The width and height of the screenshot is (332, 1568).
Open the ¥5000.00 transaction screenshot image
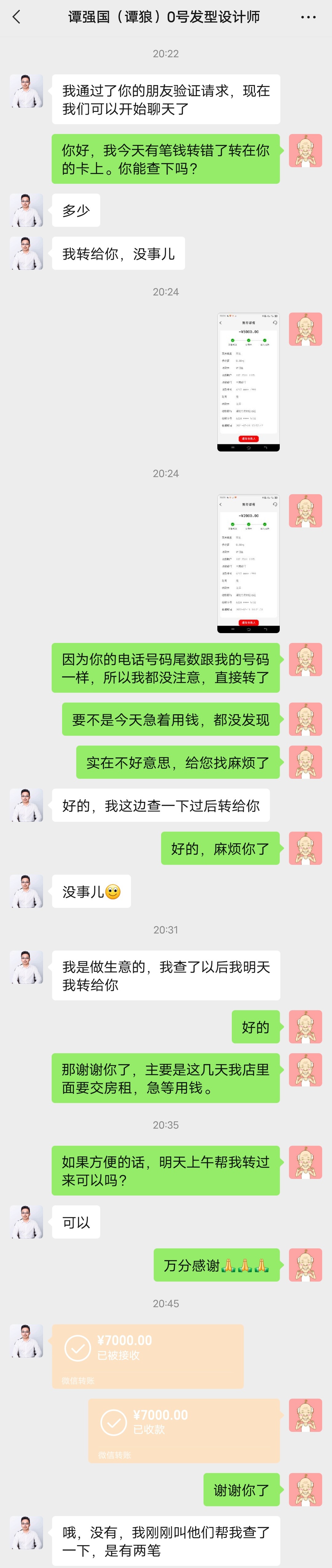[248, 382]
